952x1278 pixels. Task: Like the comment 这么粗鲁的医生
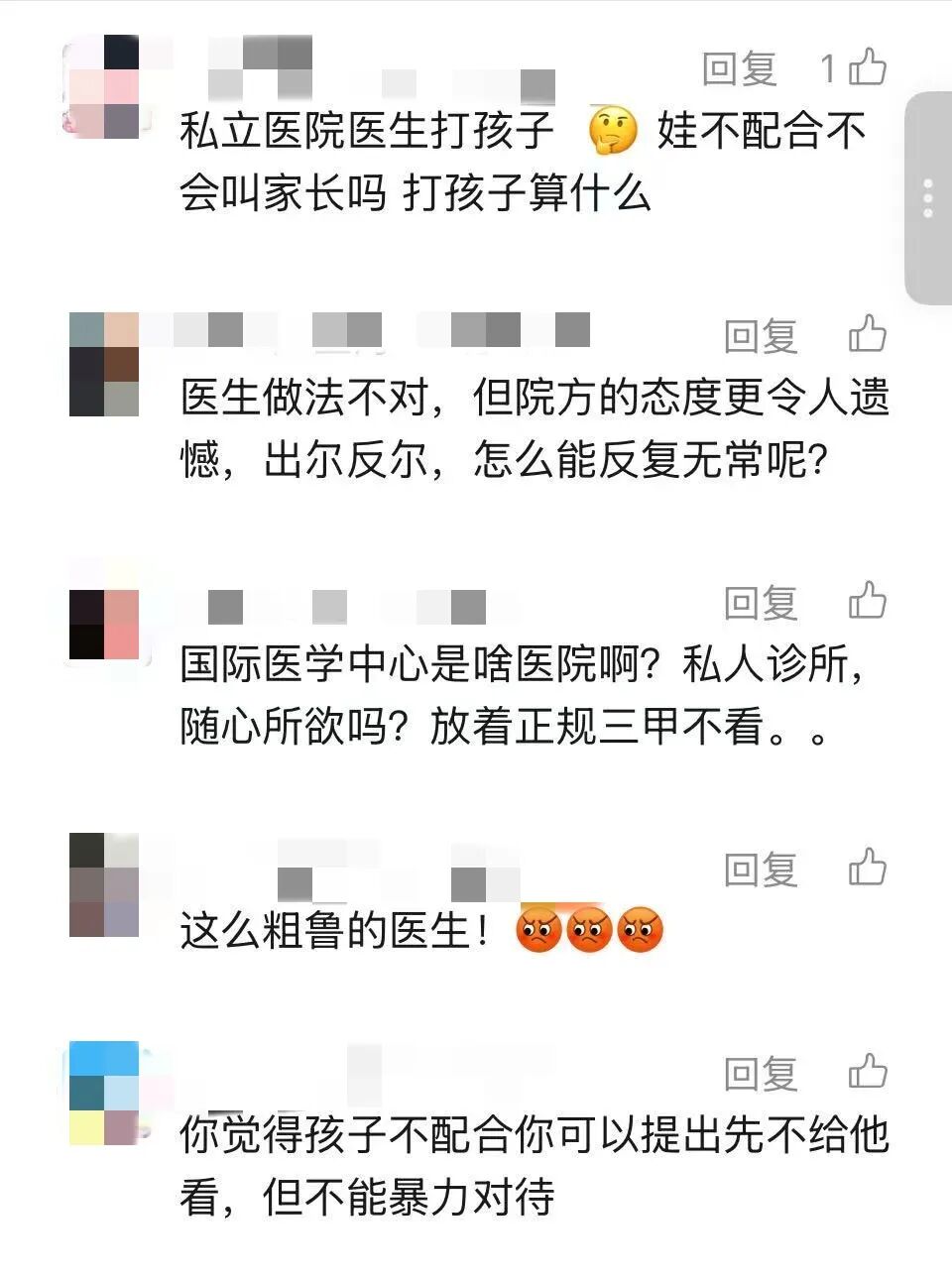click(x=868, y=869)
